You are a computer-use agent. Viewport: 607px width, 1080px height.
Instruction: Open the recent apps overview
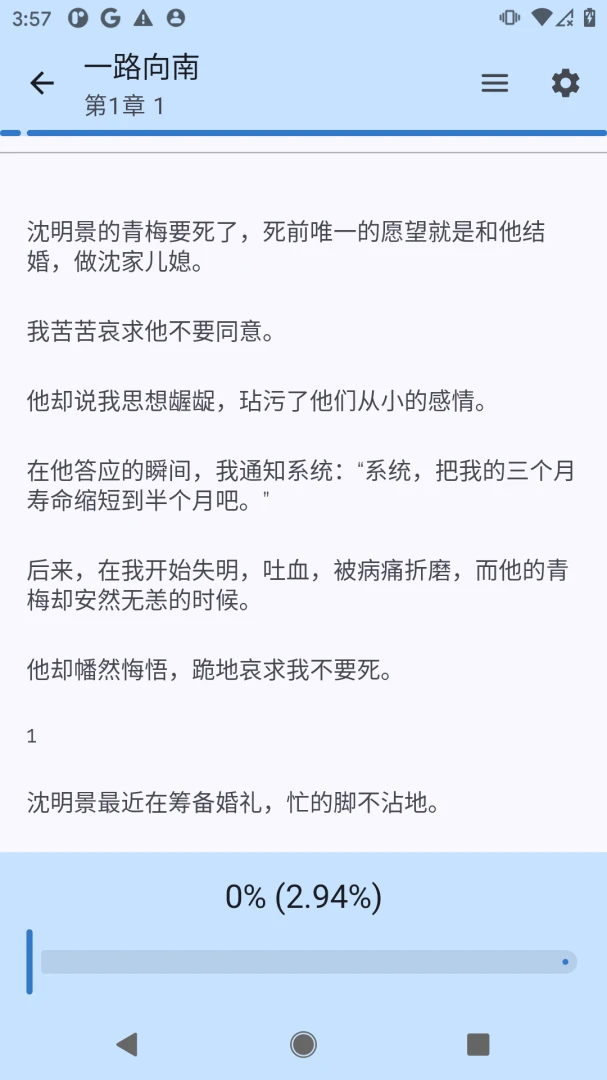(x=478, y=1044)
